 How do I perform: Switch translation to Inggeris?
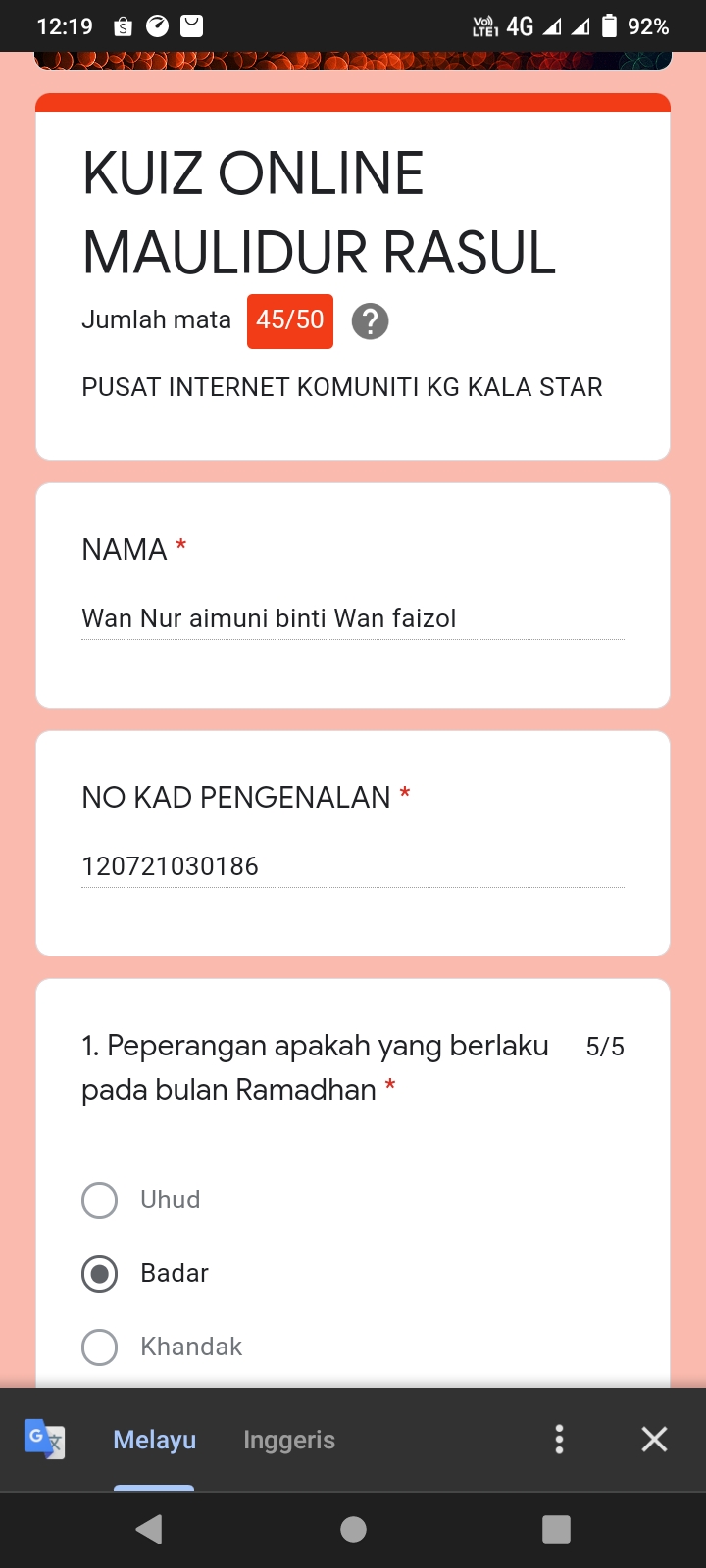point(289,1440)
